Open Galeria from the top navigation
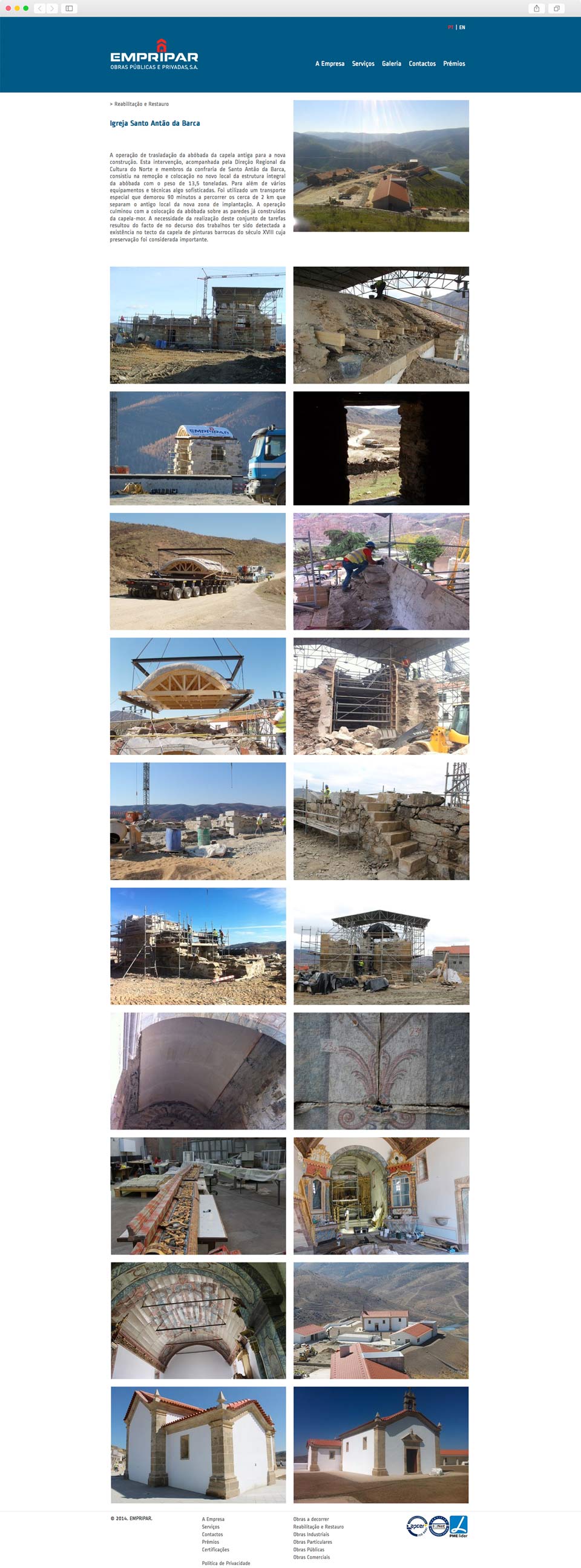This screenshot has height=1568, width=581. tap(391, 64)
